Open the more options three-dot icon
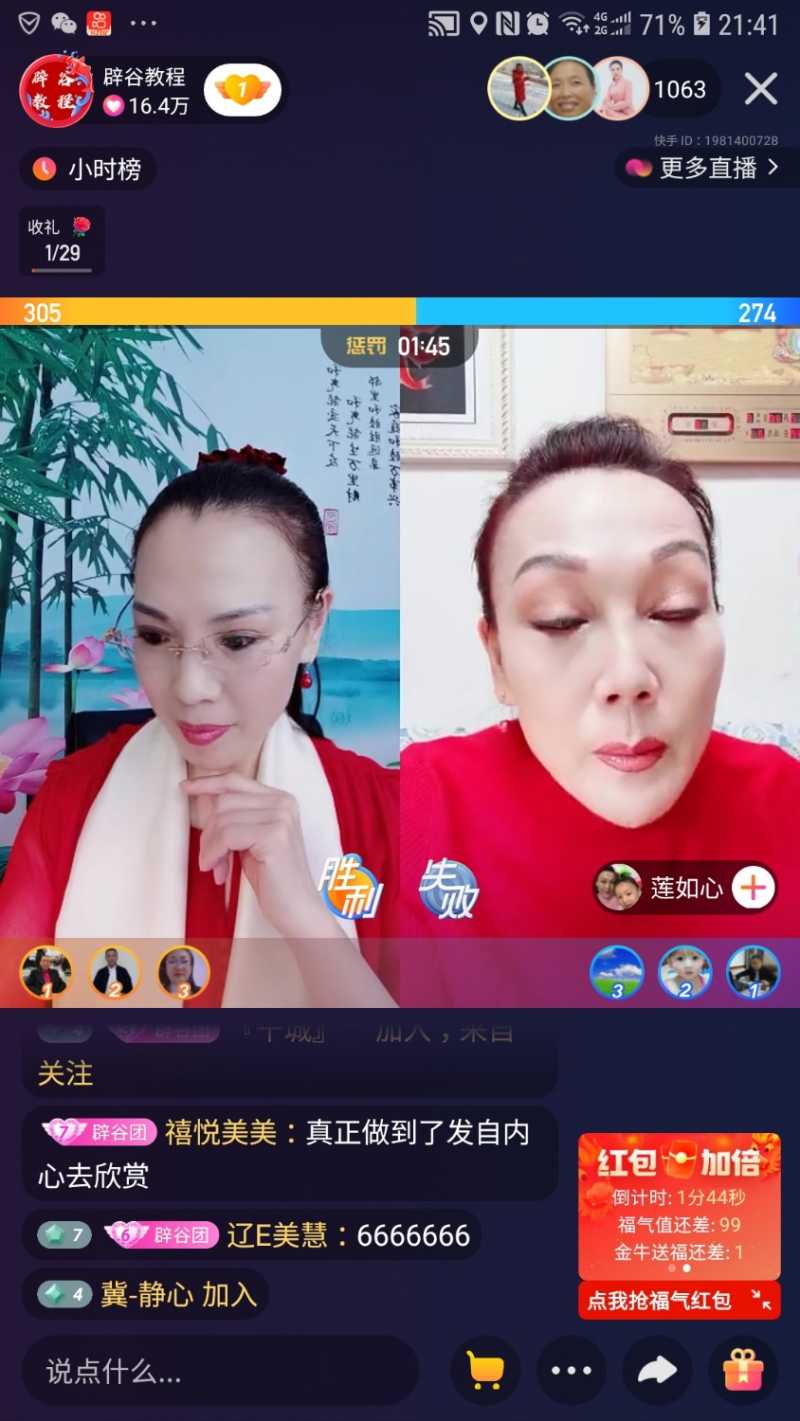 click(571, 1372)
